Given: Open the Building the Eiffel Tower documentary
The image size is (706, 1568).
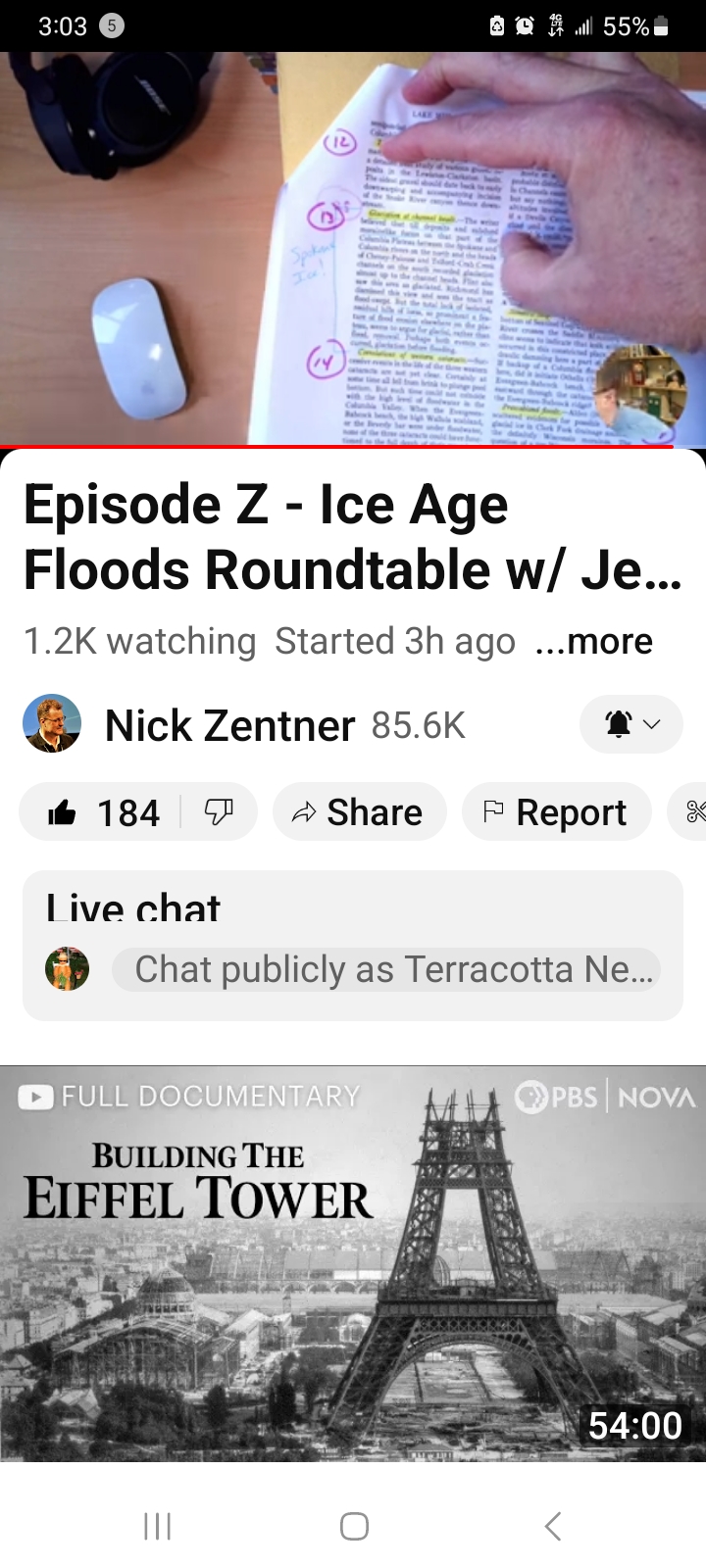Looking at the screenshot, I should click(353, 1262).
